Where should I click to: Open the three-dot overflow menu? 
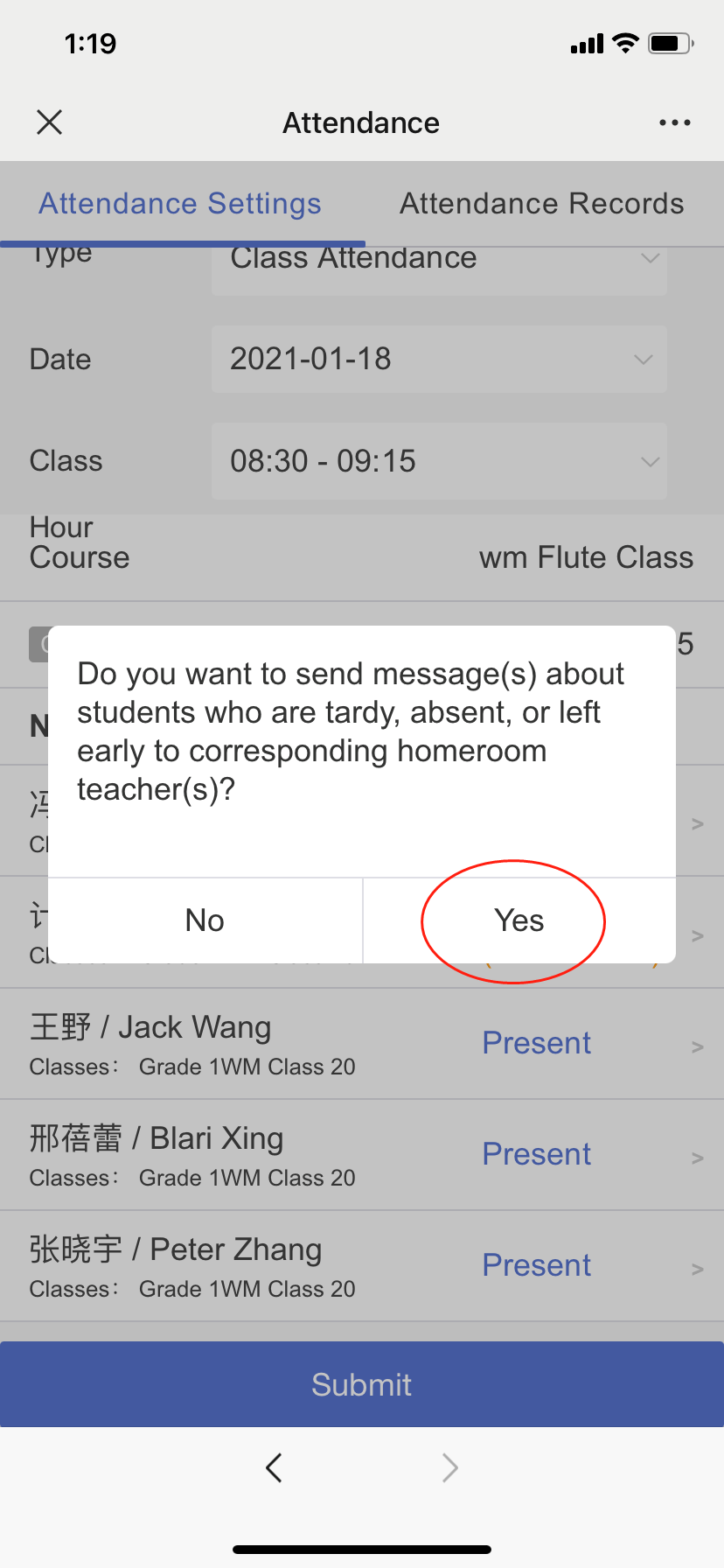(x=674, y=122)
